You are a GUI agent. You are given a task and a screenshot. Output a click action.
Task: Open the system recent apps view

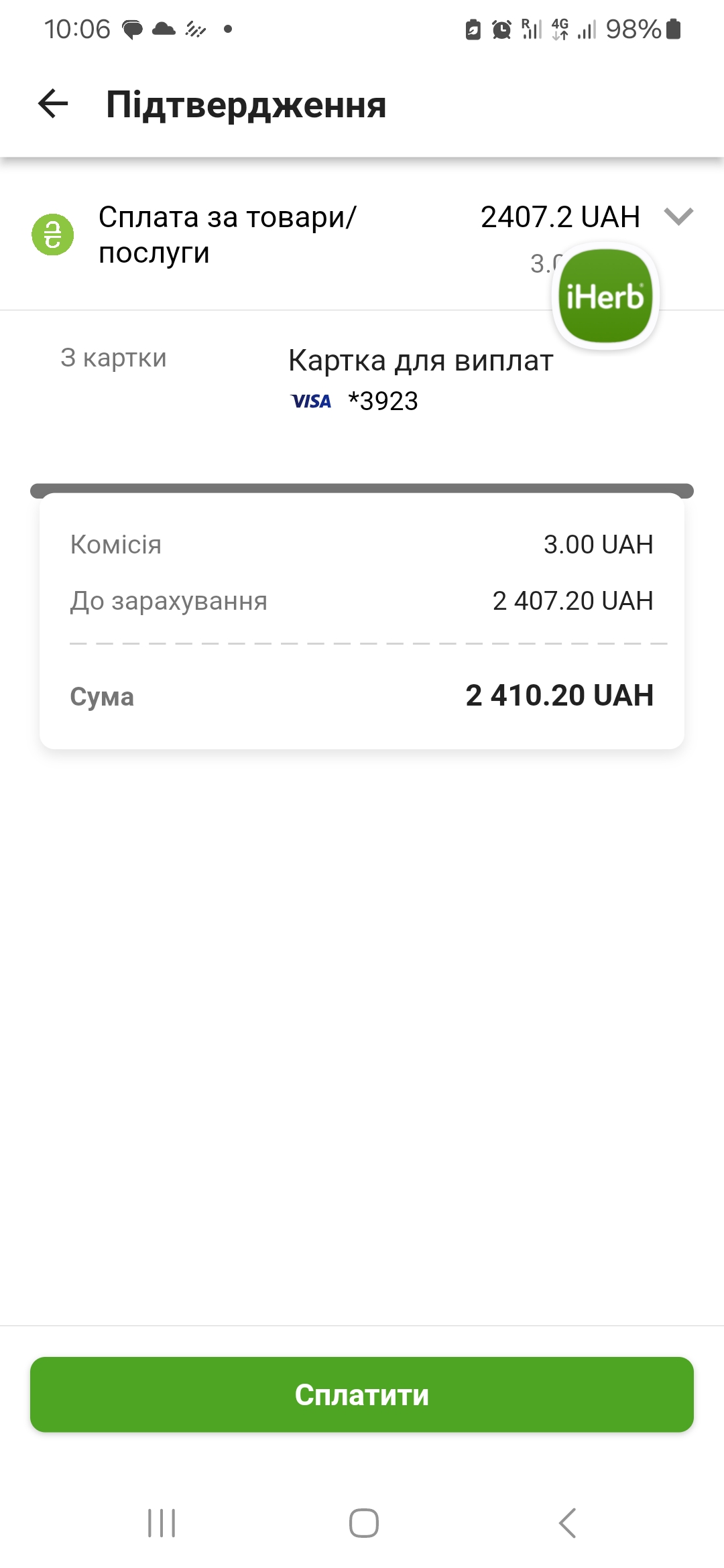[x=162, y=1523]
